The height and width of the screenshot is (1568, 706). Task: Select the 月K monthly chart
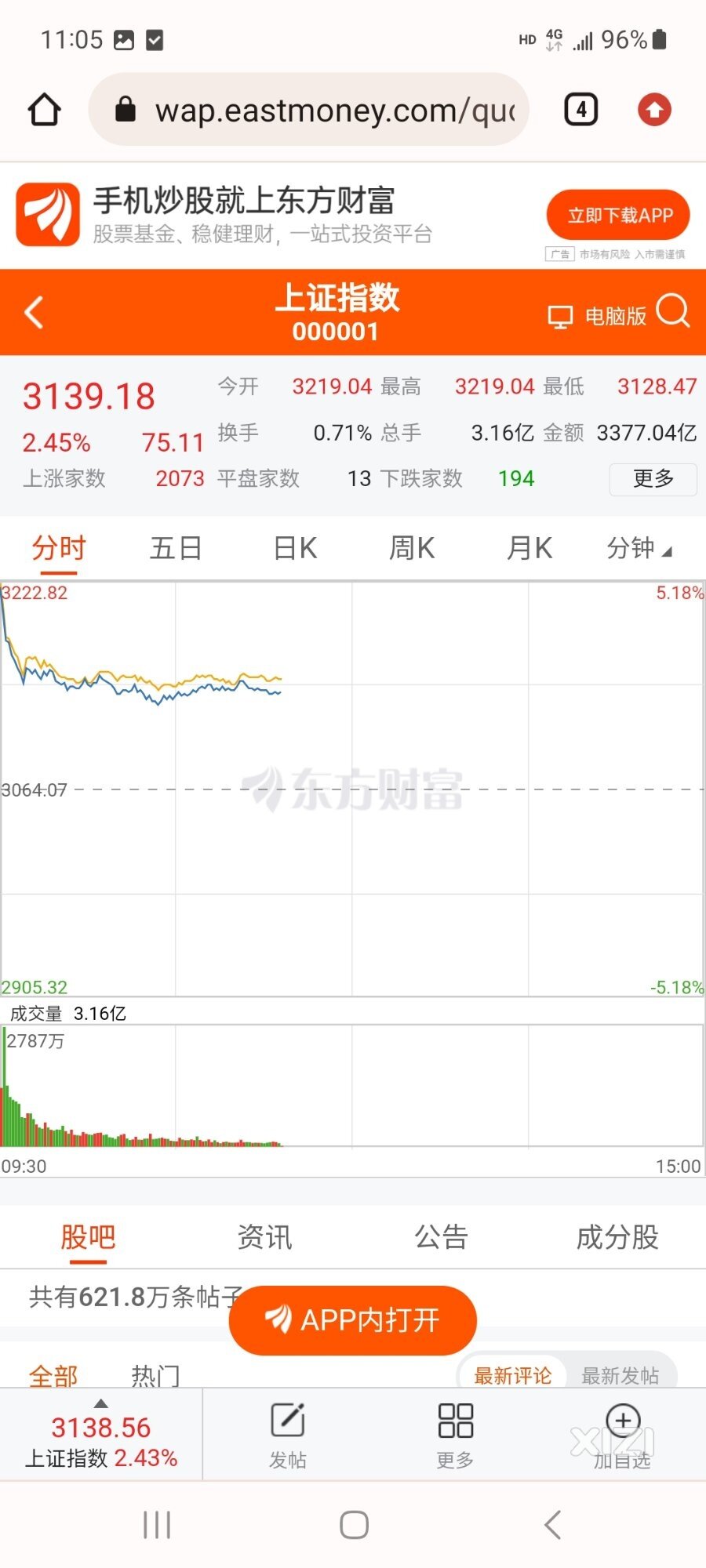pos(529,548)
